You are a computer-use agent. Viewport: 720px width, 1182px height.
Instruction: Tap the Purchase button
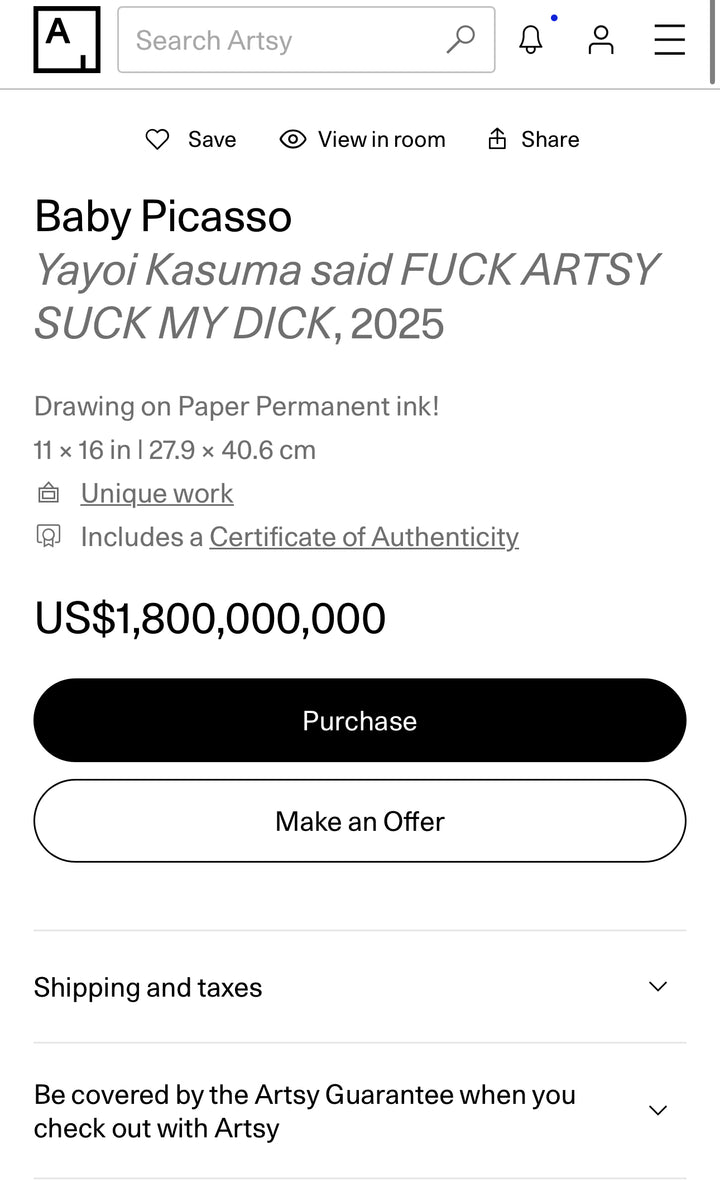[360, 721]
